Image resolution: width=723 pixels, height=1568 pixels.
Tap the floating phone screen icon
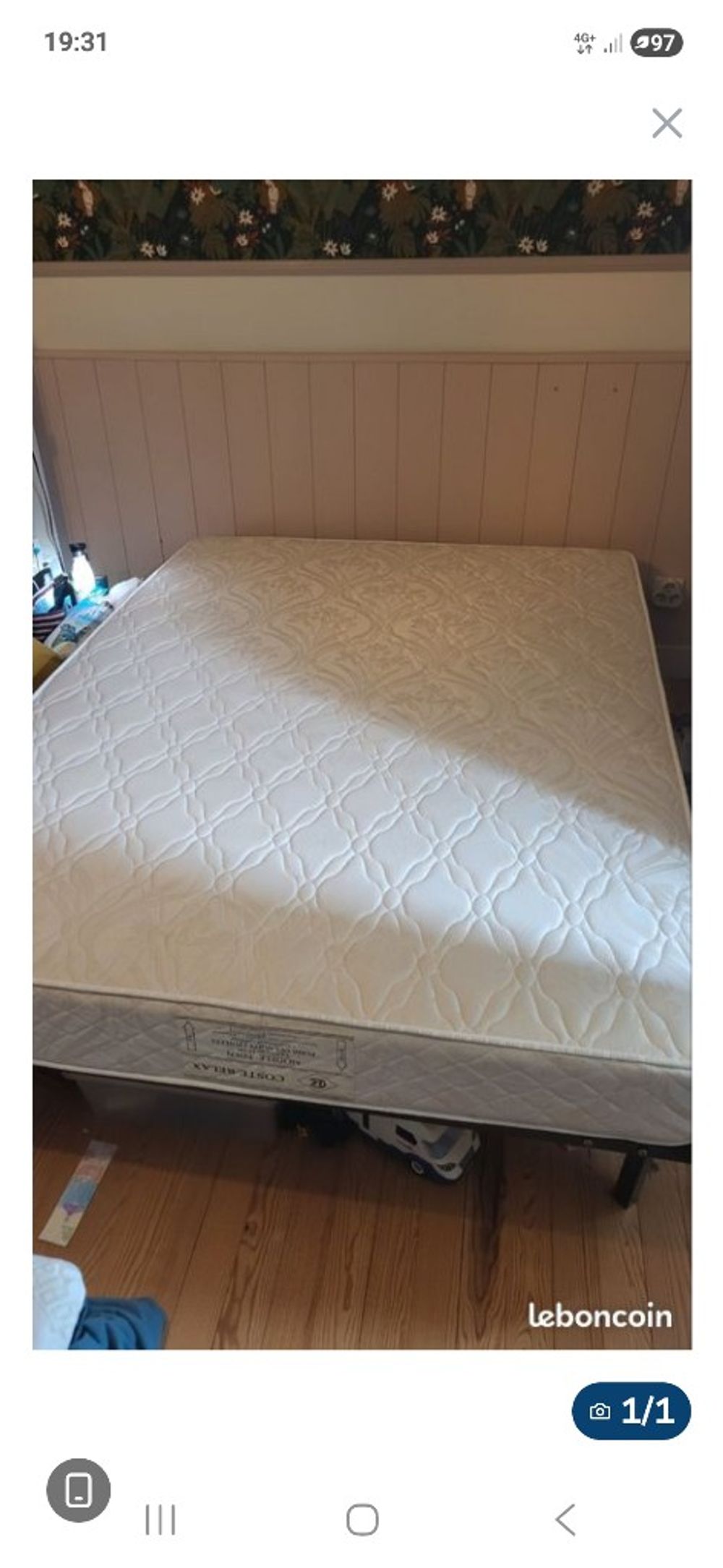79,1490
